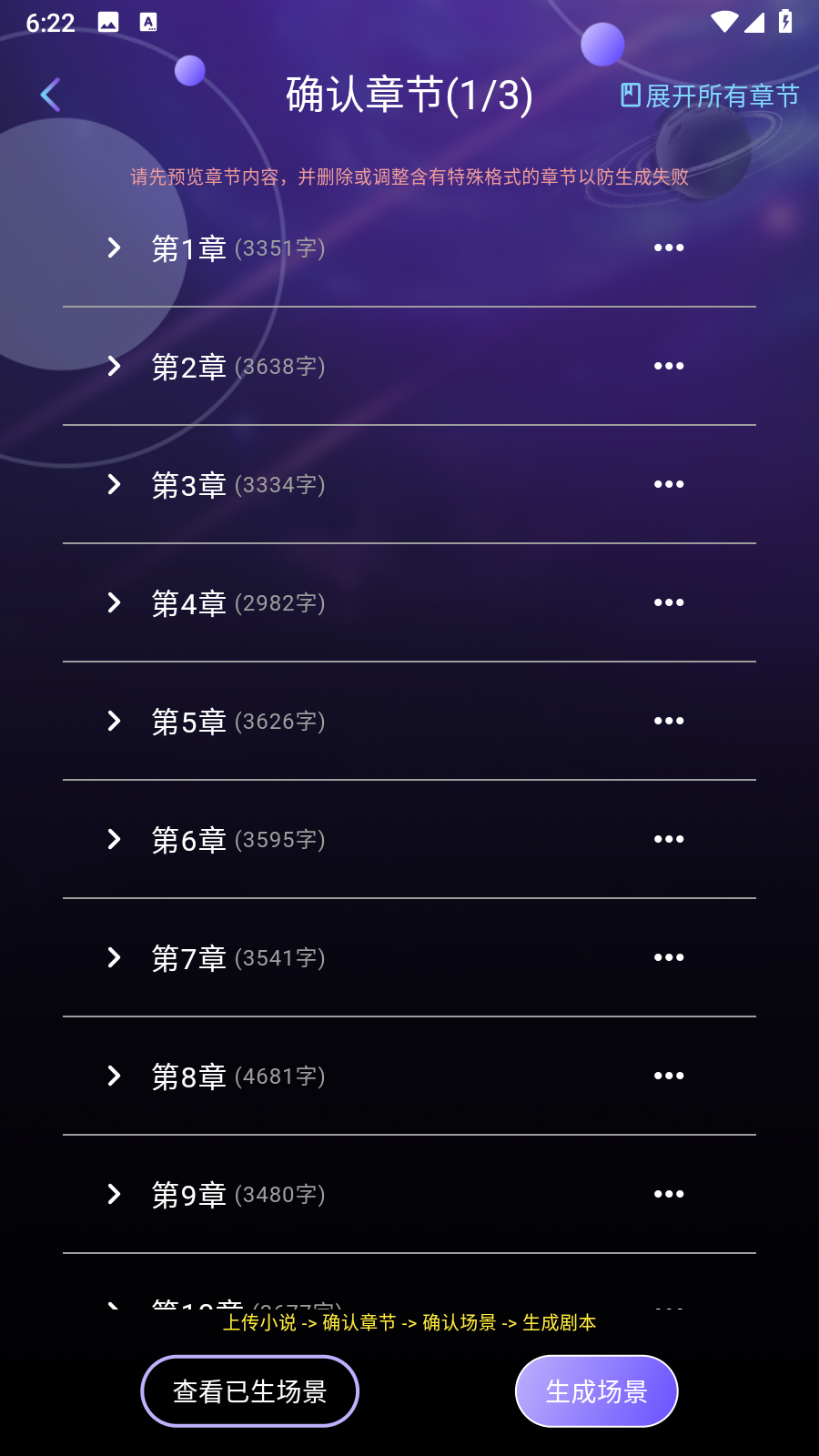The height and width of the screenshot is (1456, 819).
Task: Click the bookmark icon beside 展开所有章节
Action: tap(629, 96)
